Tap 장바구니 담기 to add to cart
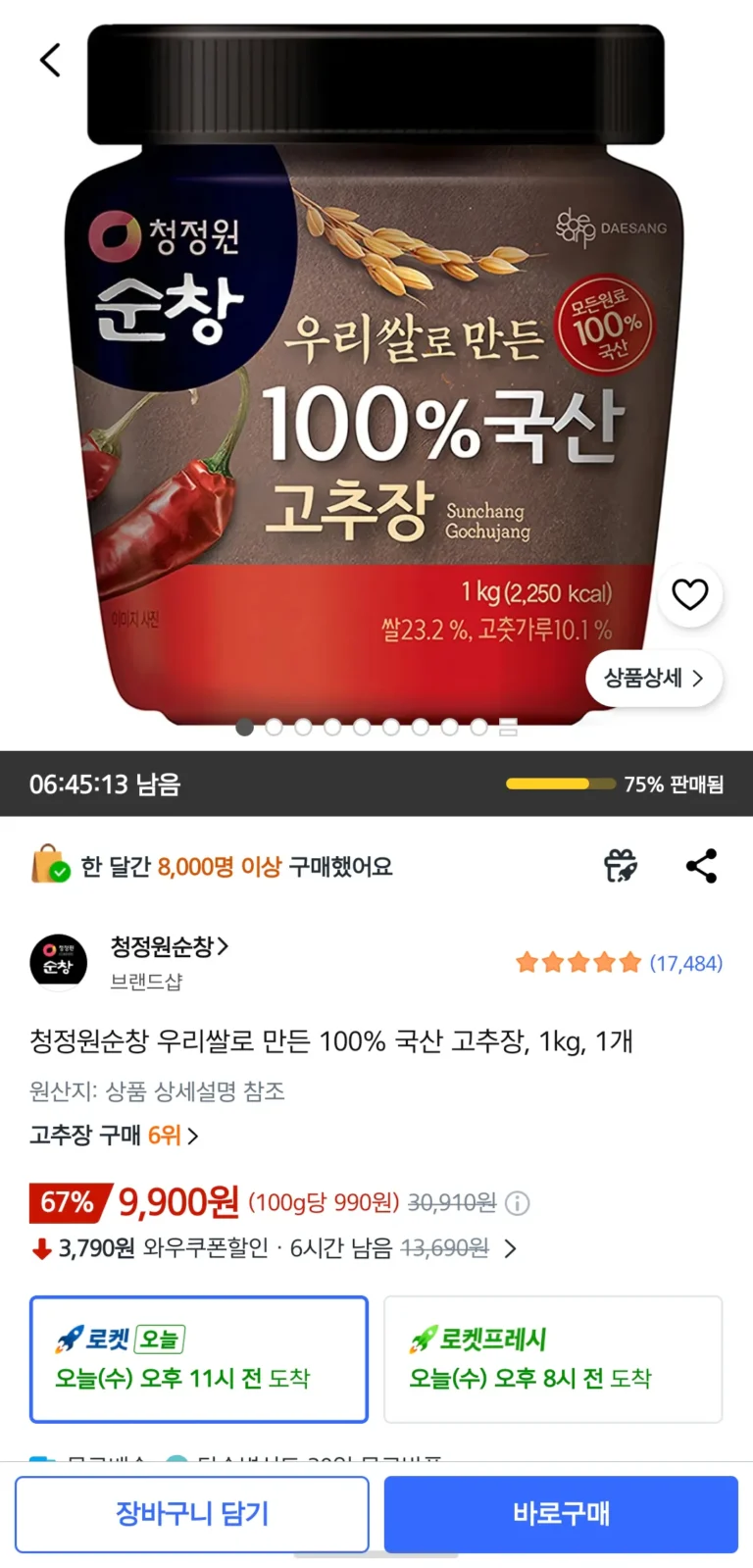Viewport: 753px width, 1568px height. click(x=192, y=1513)
